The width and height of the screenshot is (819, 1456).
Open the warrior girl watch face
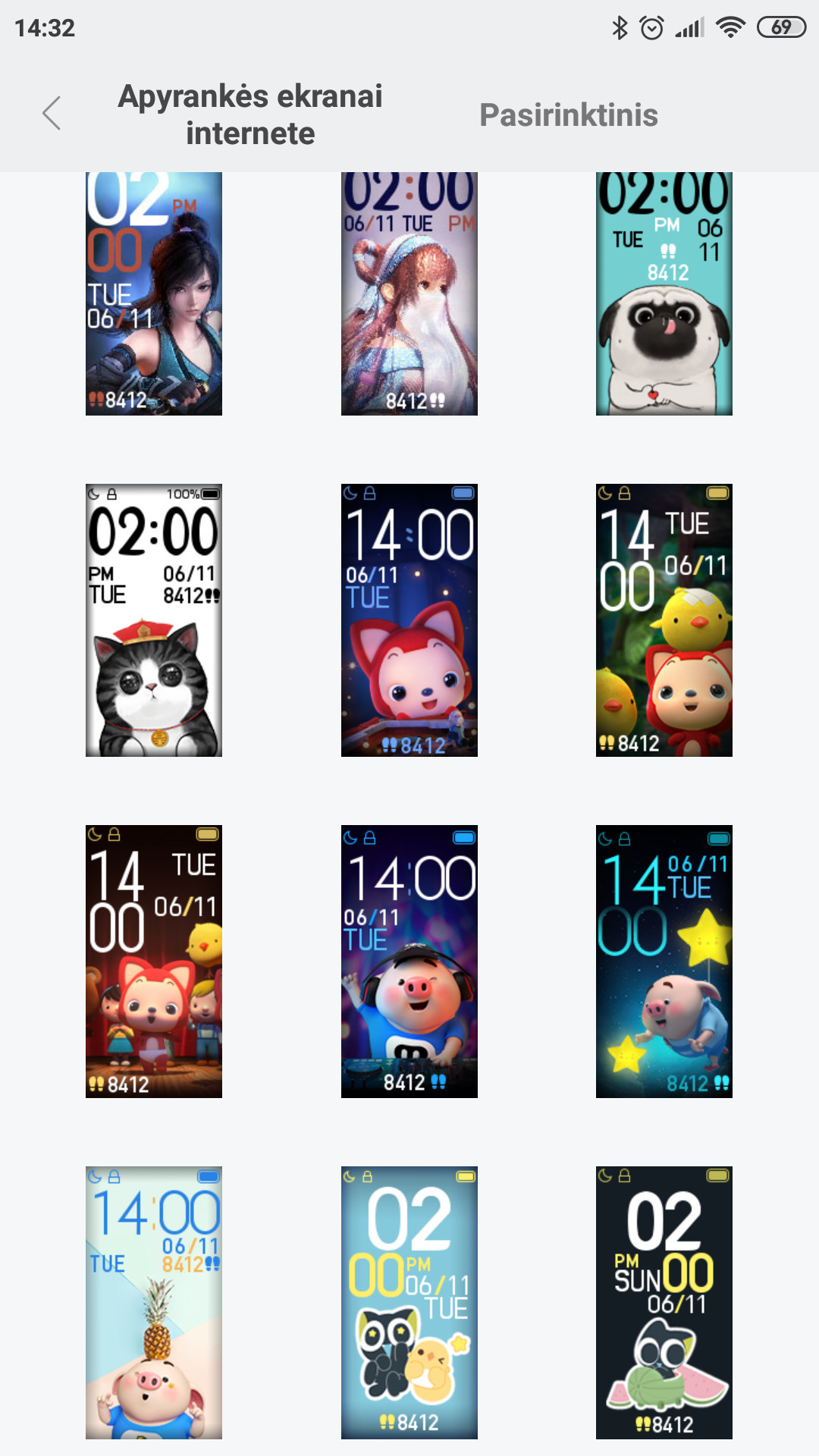coord(154,293)
